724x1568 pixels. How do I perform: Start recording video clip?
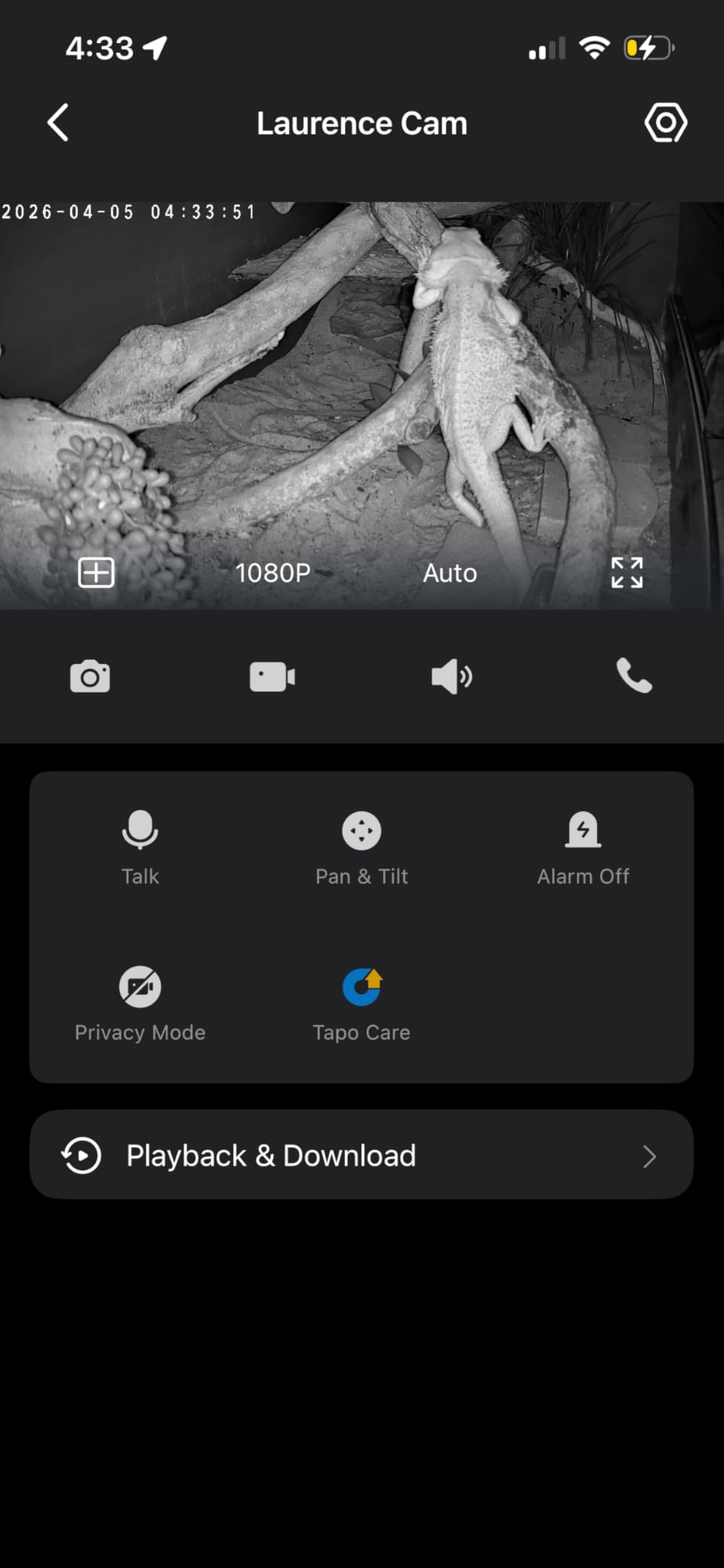[x=272, y=676]
